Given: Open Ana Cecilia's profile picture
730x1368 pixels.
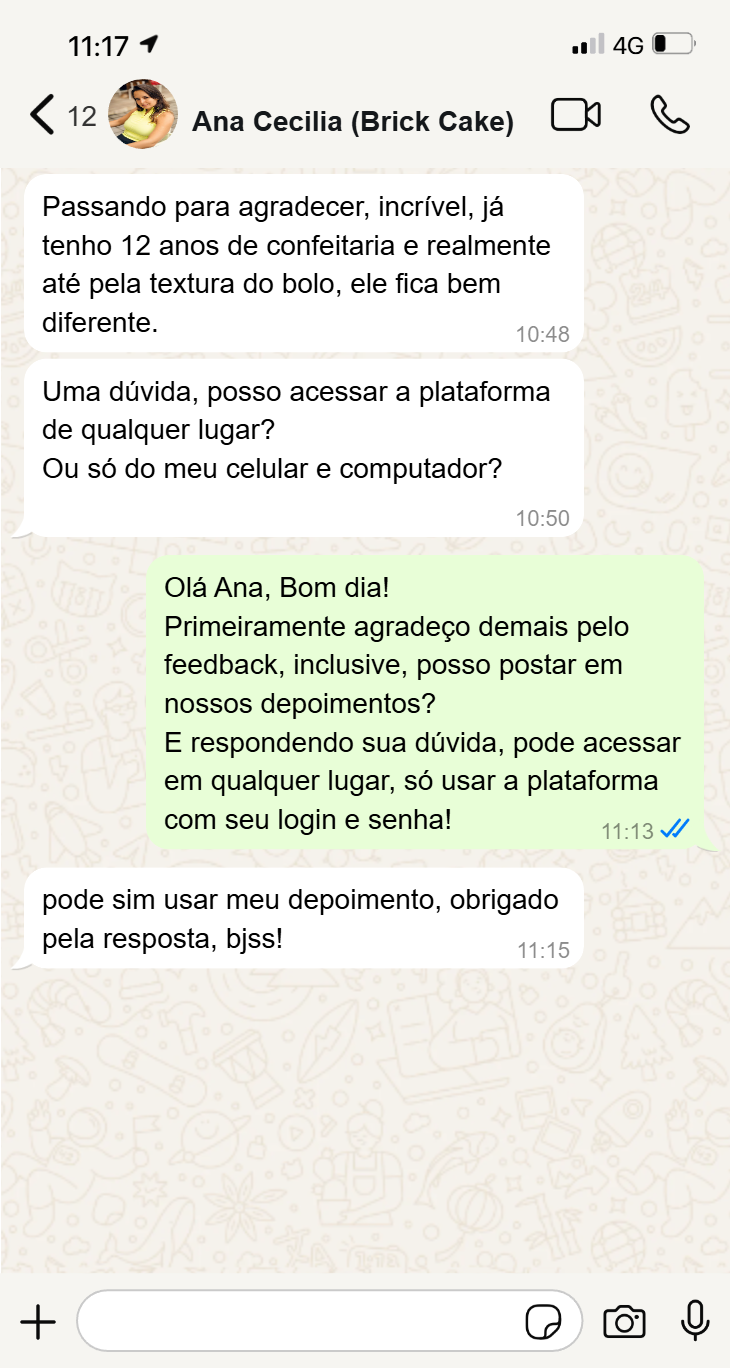Looking at the screenshot, I should 141,114.
